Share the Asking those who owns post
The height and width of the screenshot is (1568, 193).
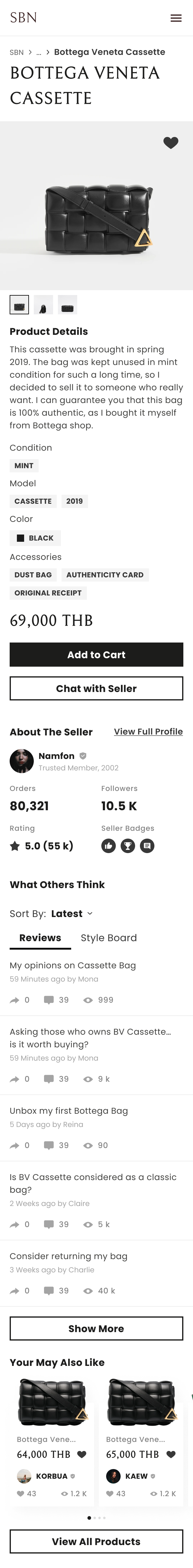[x=14, y=1079]
